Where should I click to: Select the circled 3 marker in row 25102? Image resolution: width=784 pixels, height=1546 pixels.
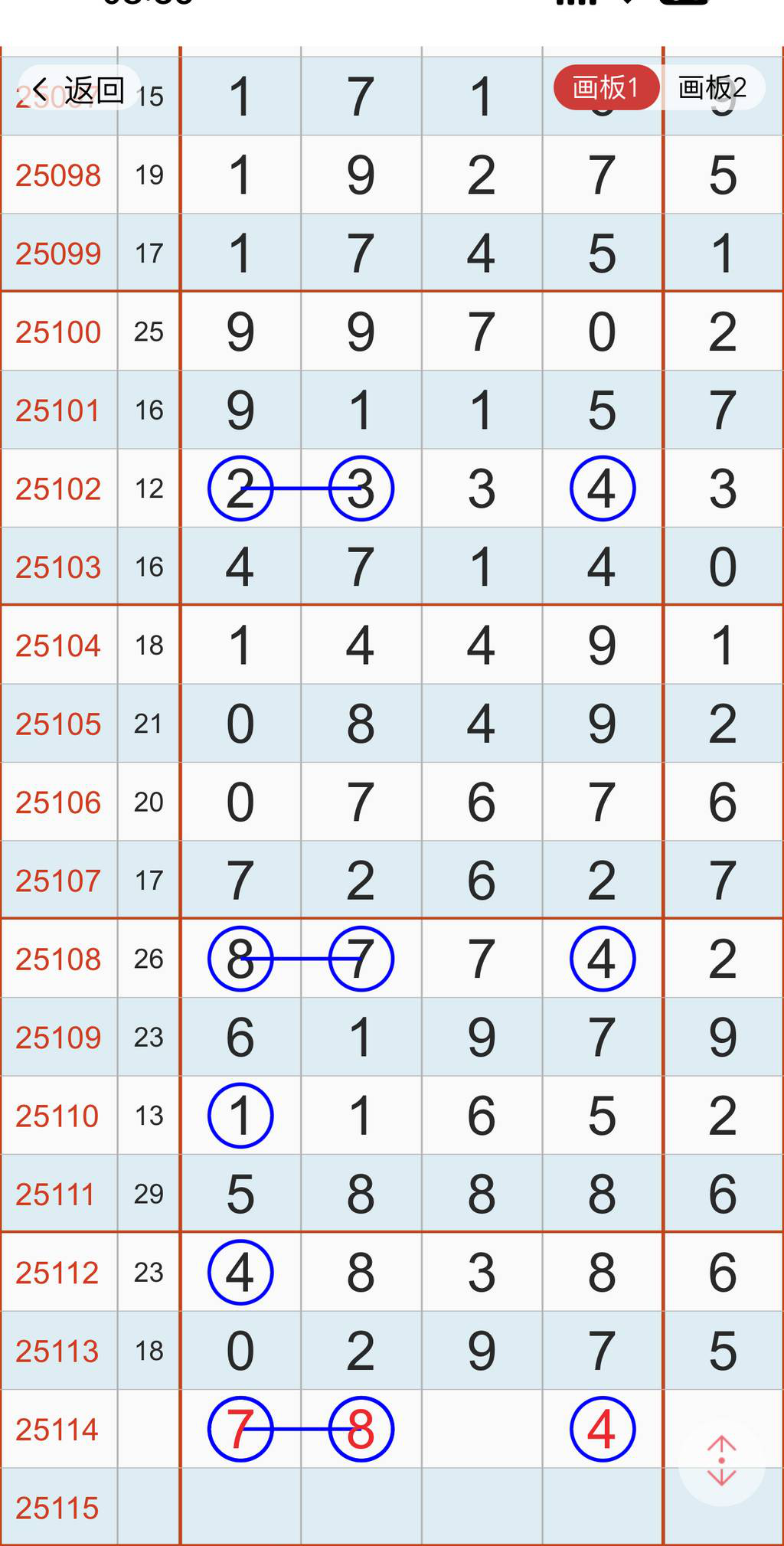(361, 488)
